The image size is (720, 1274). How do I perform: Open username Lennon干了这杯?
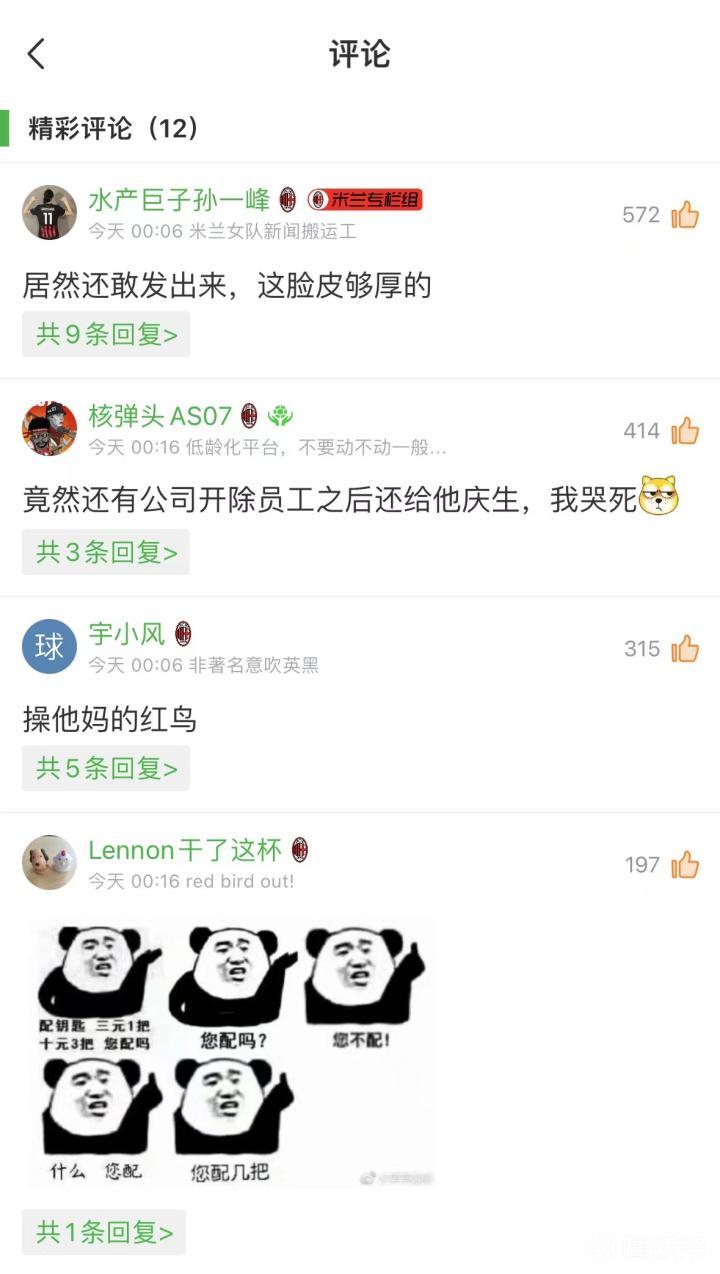(x=185, y=851)
